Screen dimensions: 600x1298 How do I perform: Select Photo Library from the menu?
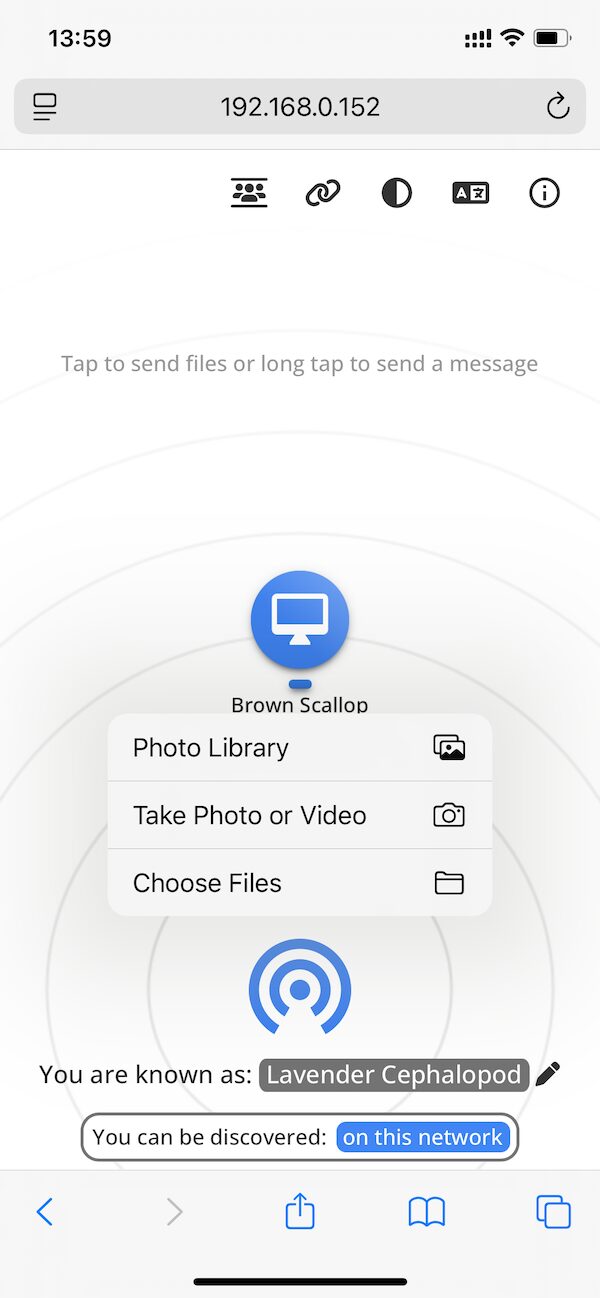[299, 748]
